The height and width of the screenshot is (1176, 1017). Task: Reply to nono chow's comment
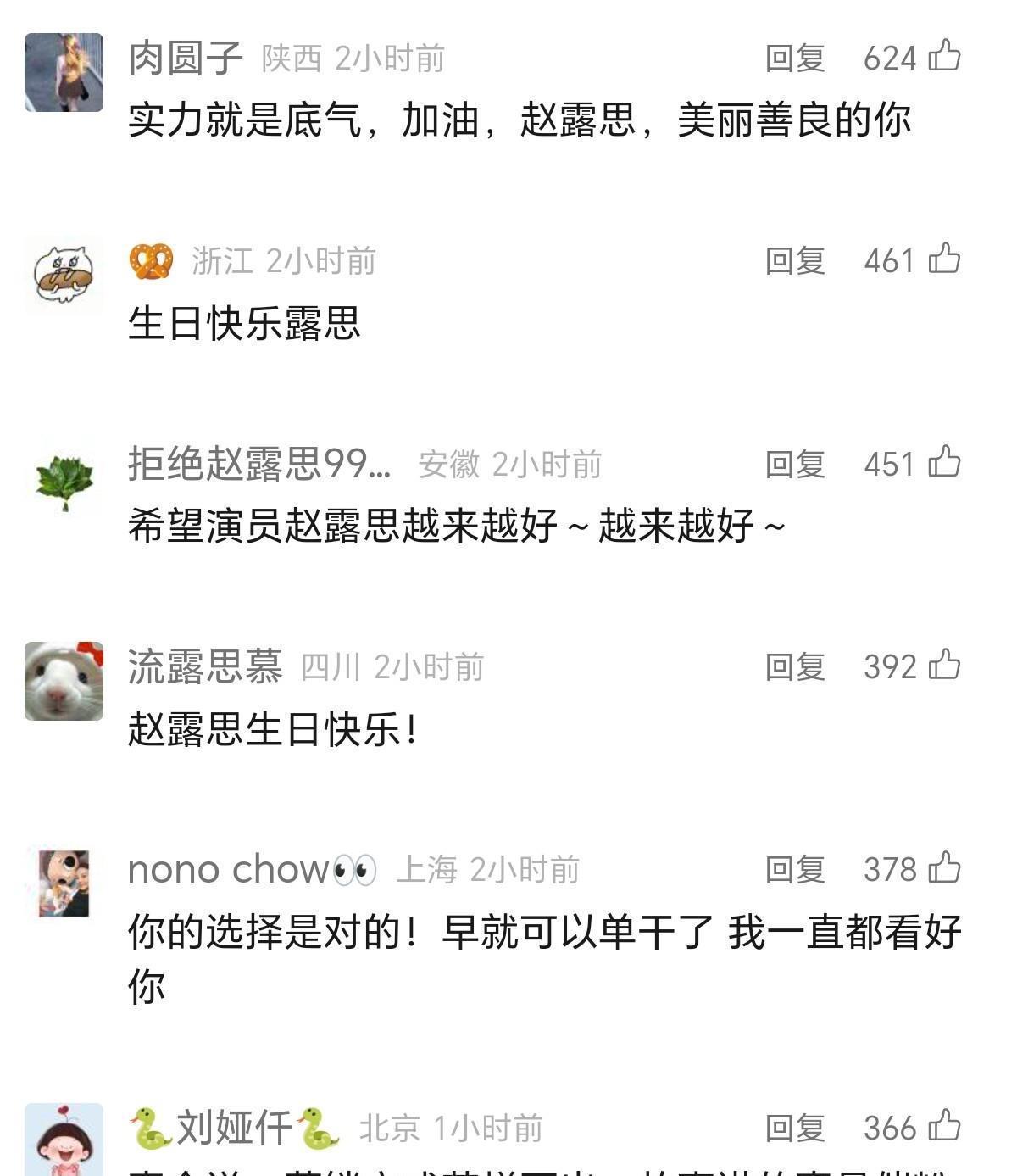point(795,870)
